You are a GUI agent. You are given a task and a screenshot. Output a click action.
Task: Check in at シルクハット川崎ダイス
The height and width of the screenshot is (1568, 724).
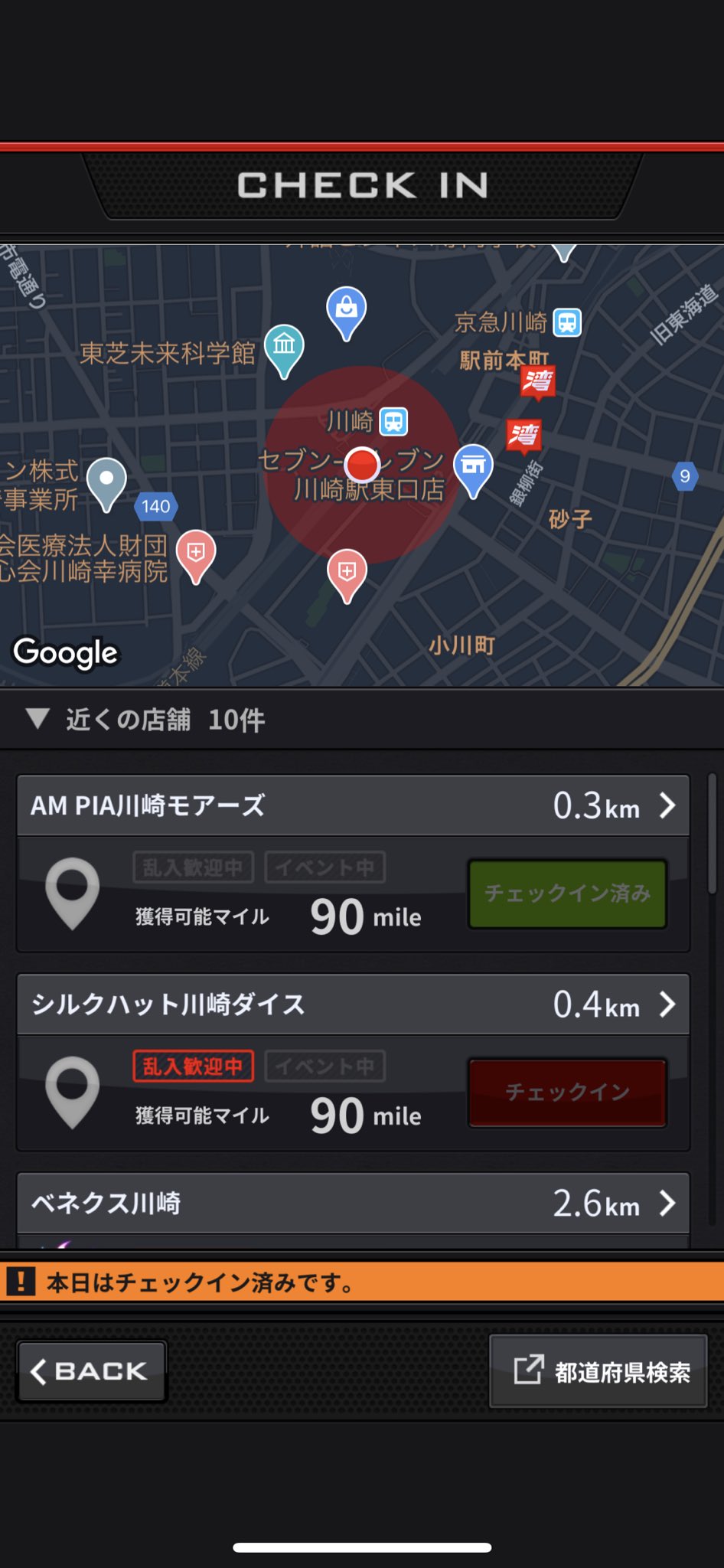point(567,1093)
